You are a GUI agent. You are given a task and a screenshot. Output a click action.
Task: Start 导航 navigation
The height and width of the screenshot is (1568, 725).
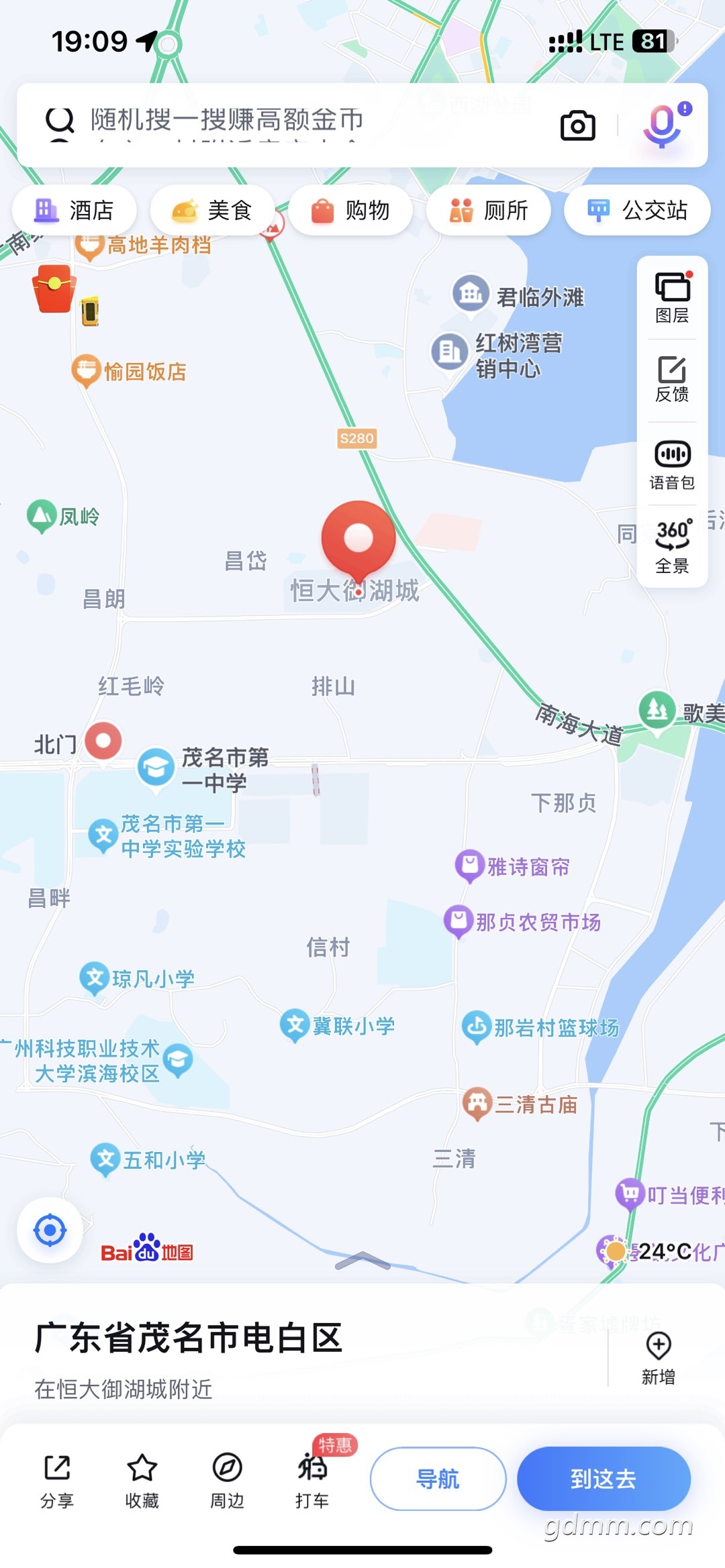point(438,1479)
